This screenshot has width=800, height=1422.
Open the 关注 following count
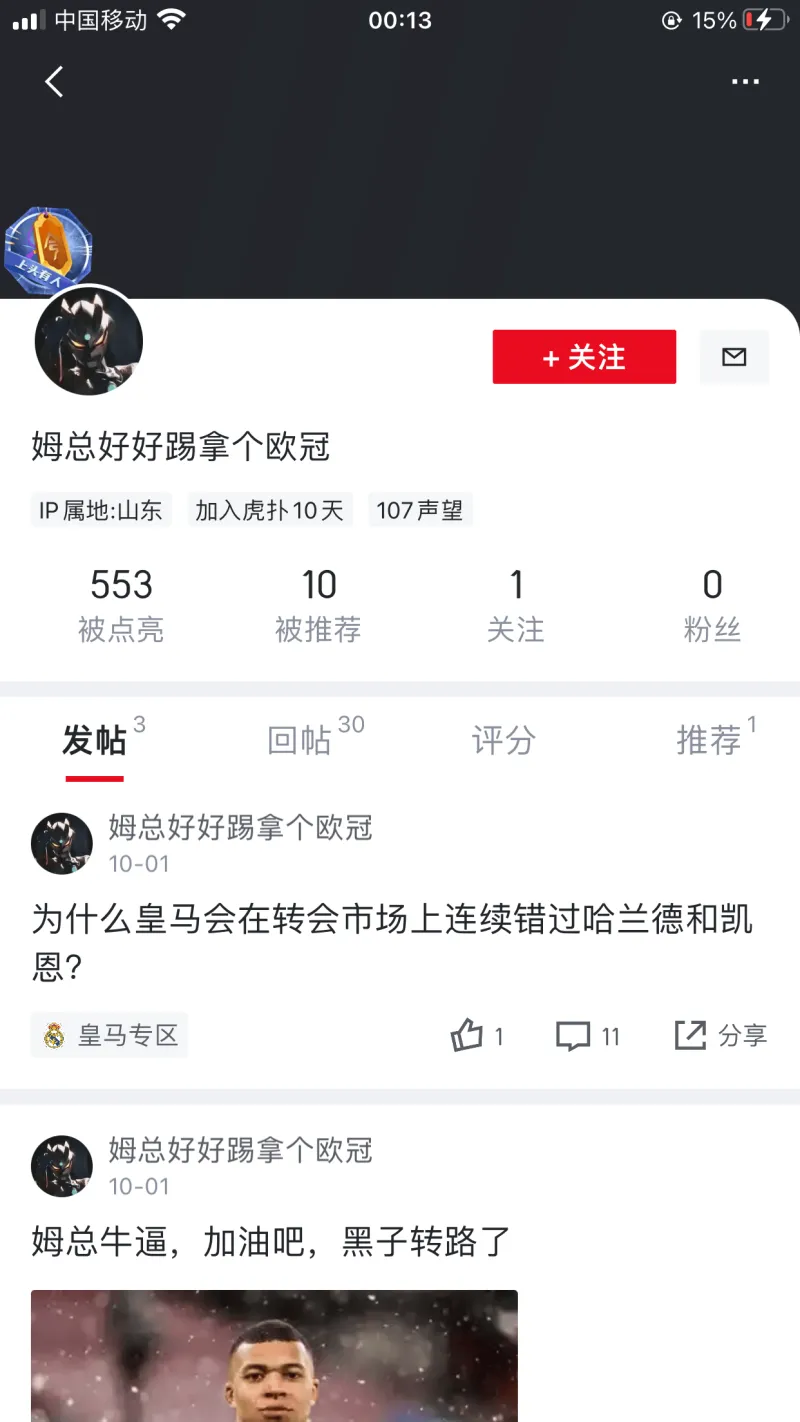click(515, 605)
